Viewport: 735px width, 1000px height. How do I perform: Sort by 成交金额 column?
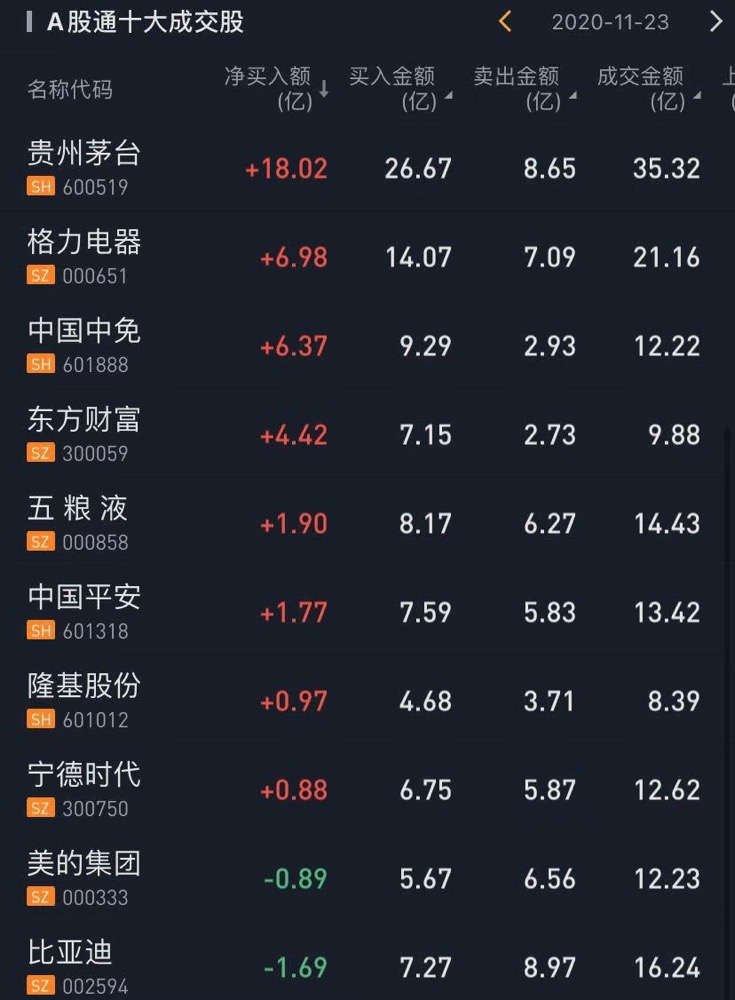click(647, 88)
